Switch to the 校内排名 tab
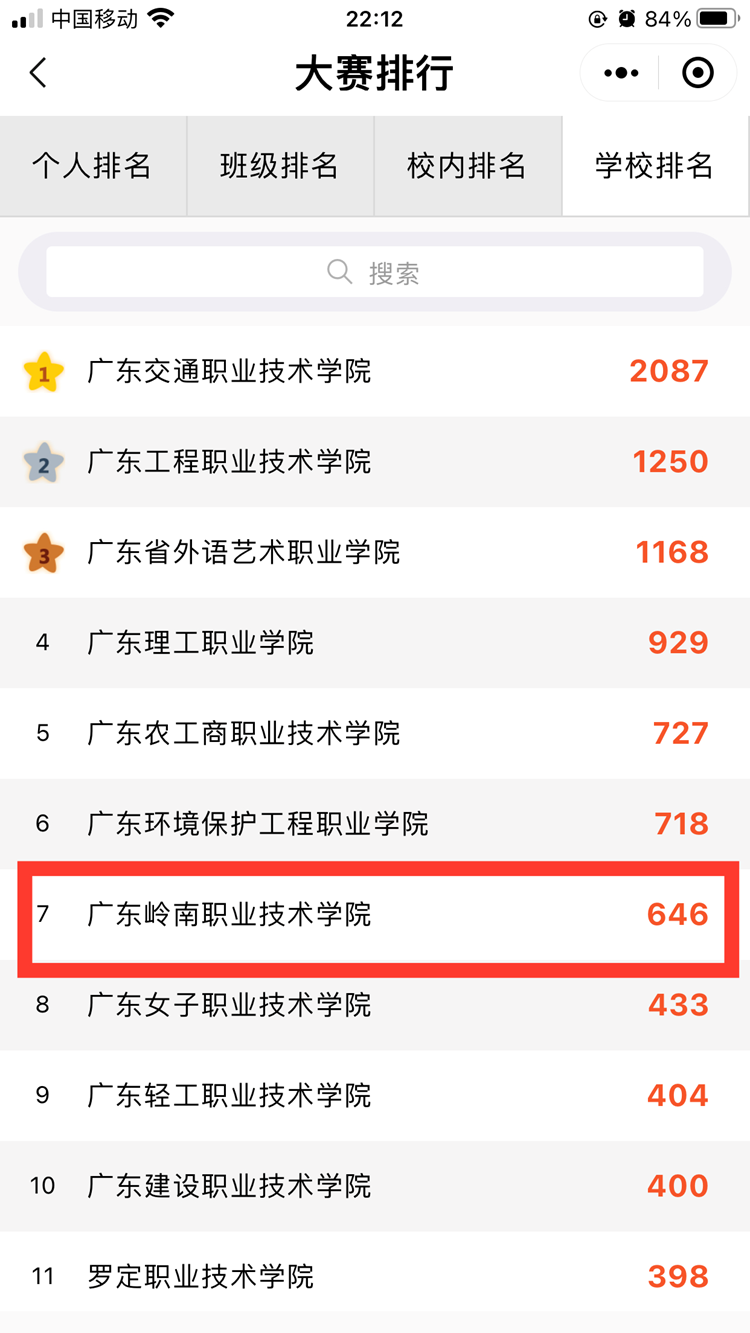Viewport: 750px width, 1333px height. click(x=467, y=166)
